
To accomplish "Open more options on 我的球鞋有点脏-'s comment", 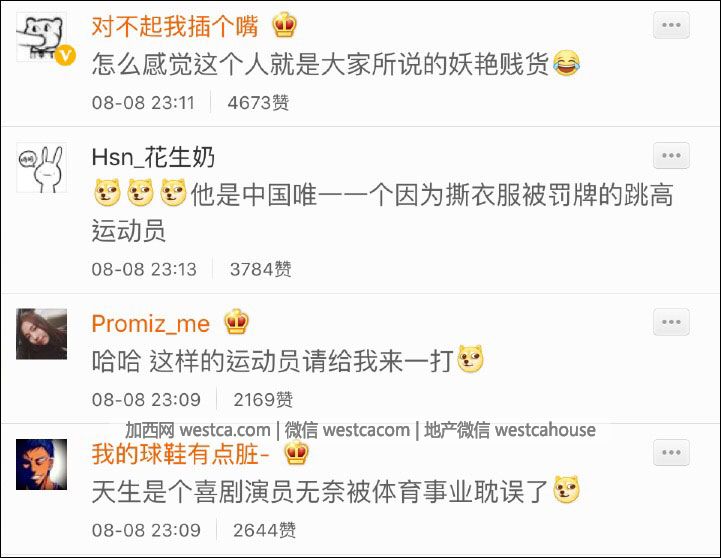I will tap(671, 453).
